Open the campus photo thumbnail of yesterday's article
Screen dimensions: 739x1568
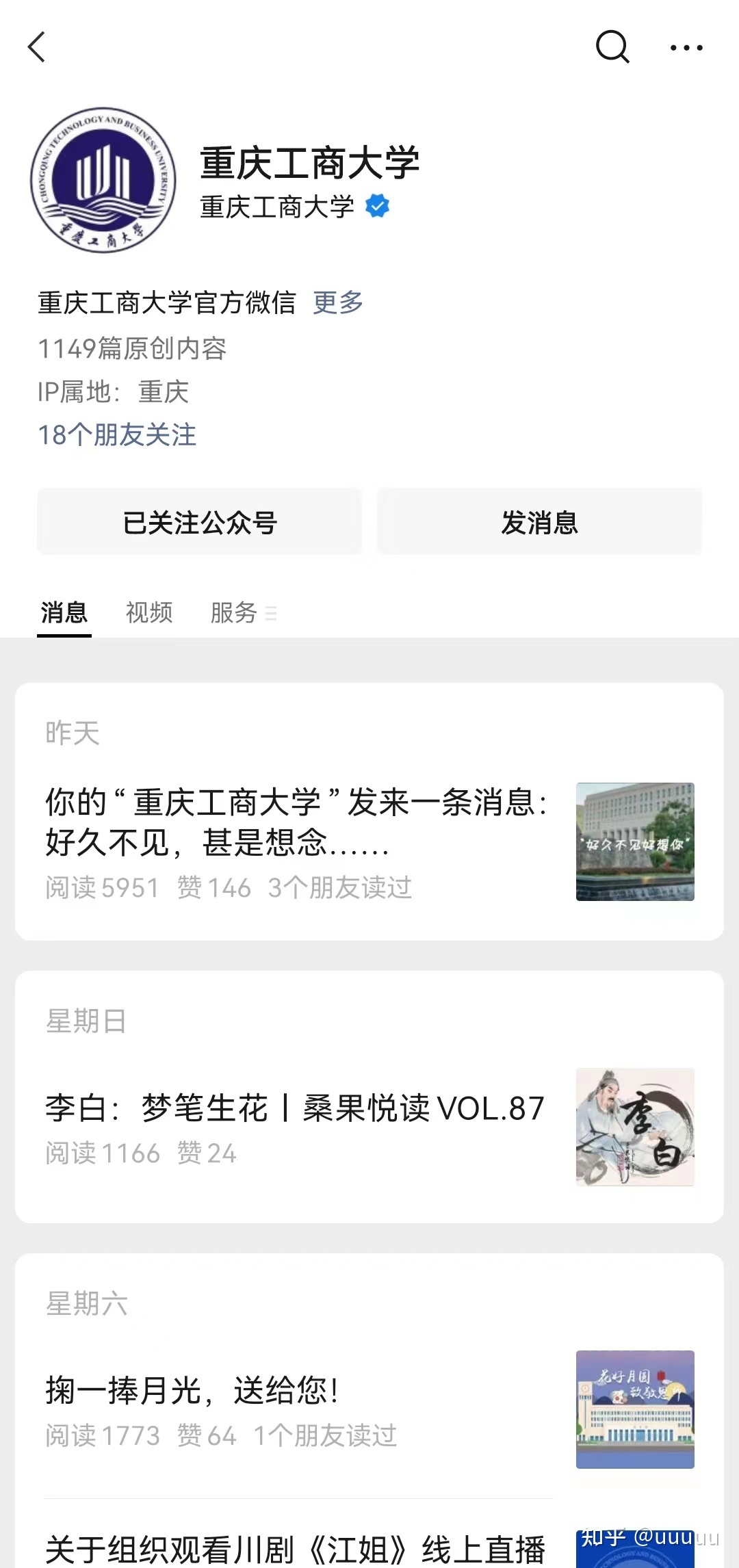(x=634, y=843)
